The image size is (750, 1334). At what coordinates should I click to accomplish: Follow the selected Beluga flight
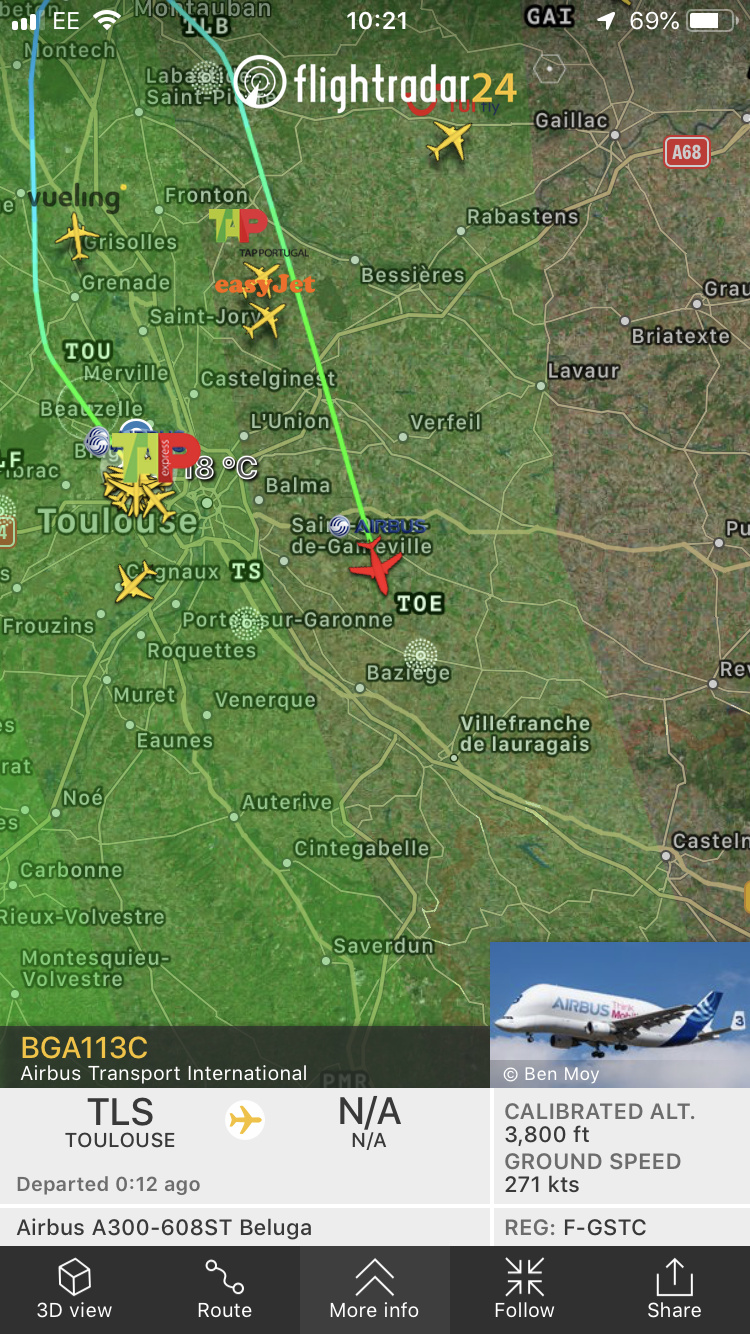point(524,1289)
